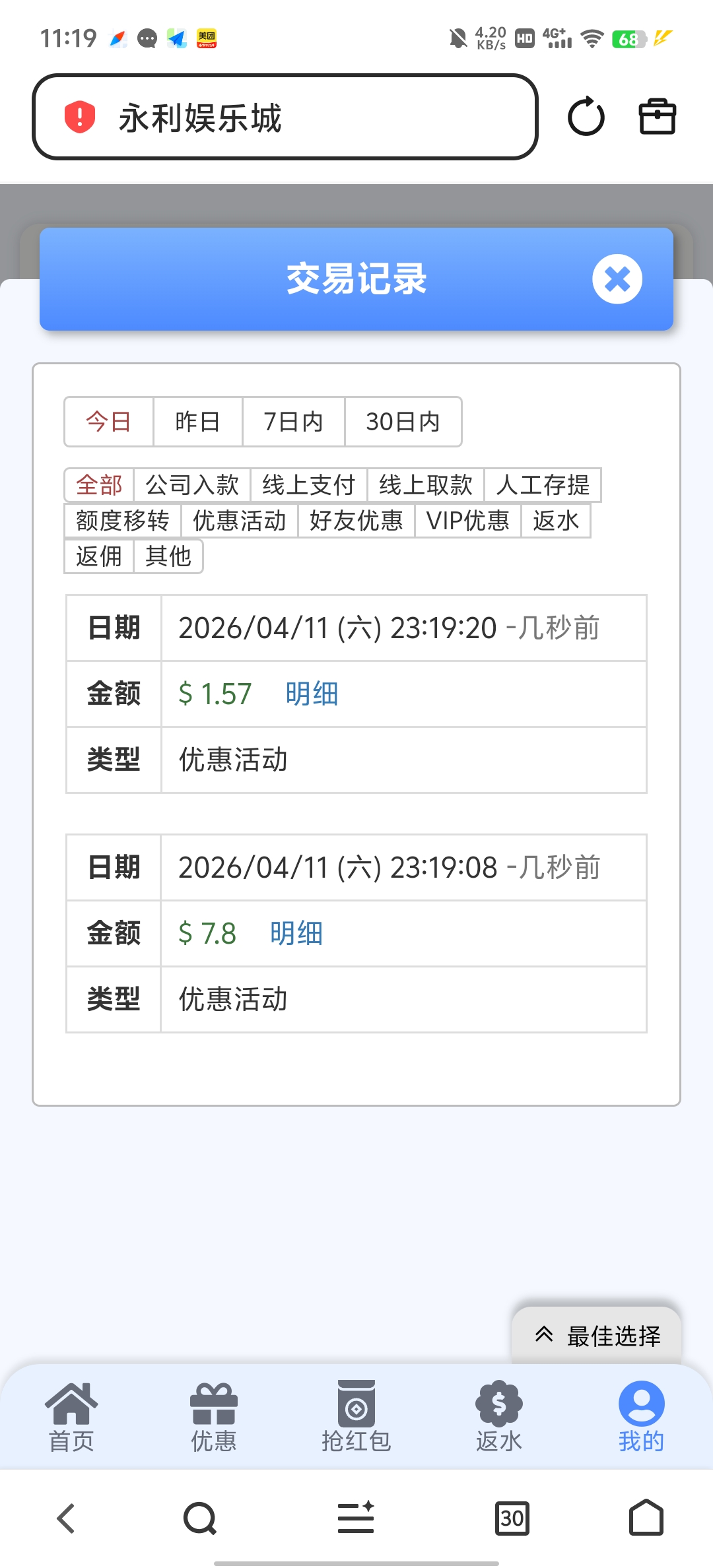The image size is (713, 1568).
Task: Open the 首页 home icon in bottom navigation
Action: (71, 1412)
